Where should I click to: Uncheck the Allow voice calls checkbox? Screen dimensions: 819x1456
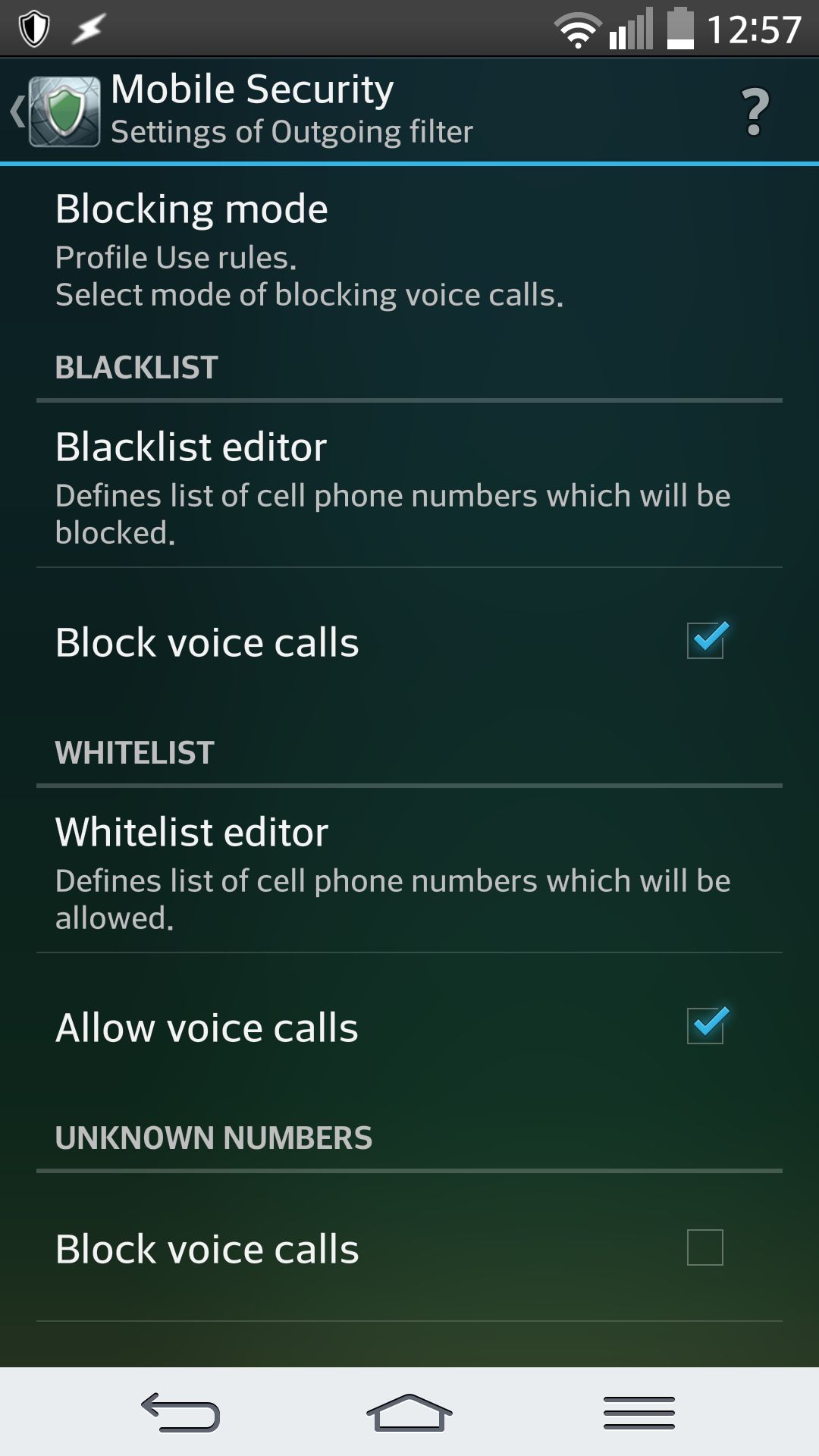[x=706, y=1026]
